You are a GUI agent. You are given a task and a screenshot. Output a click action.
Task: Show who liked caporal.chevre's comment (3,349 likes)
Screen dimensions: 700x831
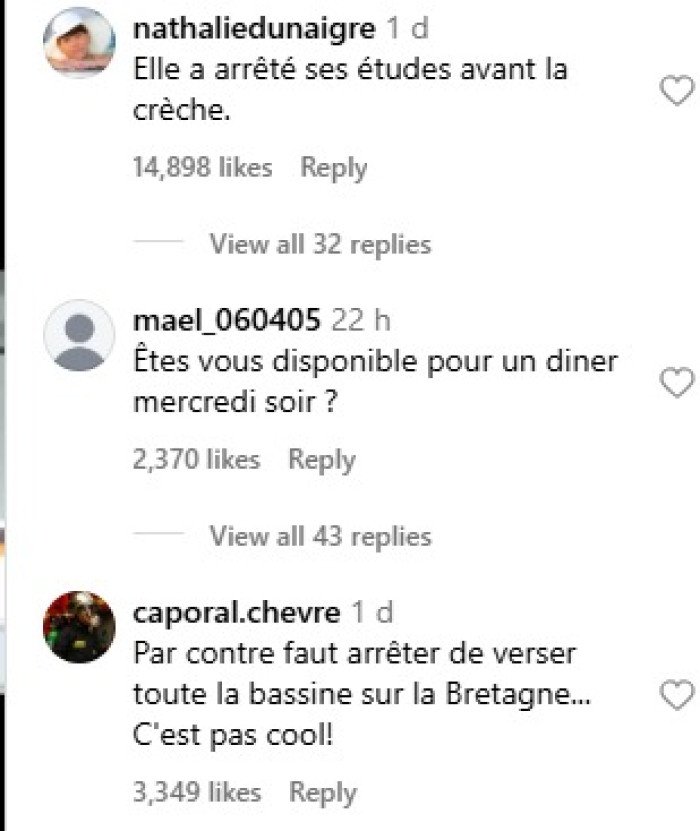[196, 793]
